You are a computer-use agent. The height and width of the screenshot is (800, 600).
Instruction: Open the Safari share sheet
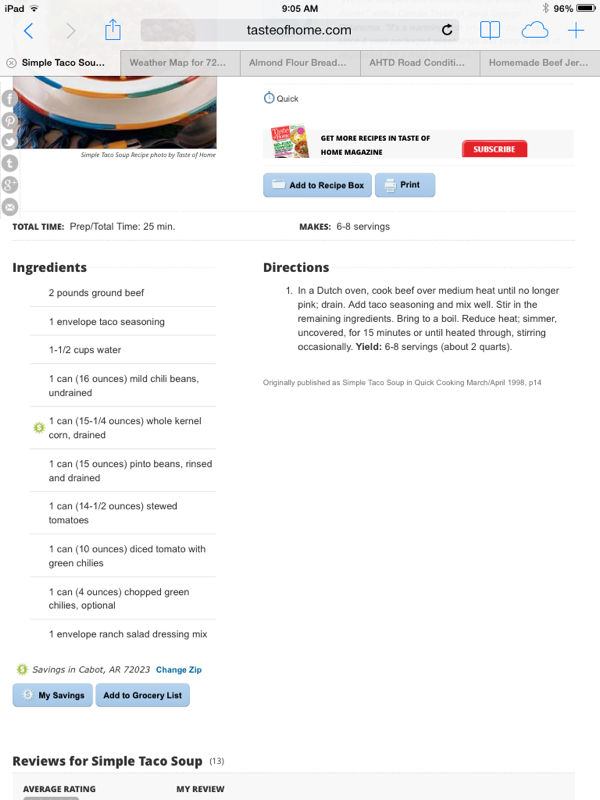coord(113,30)
